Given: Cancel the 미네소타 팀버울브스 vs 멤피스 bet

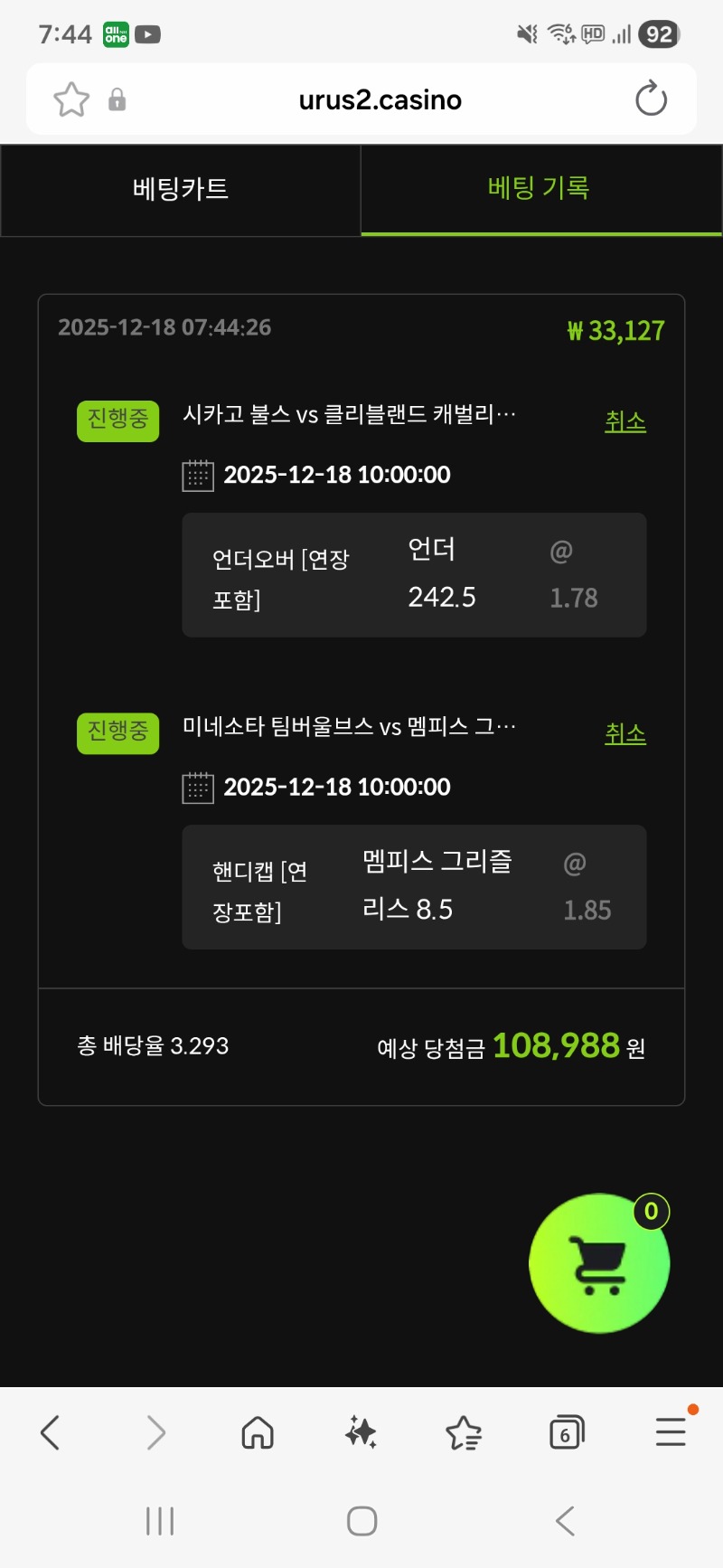Looking at the screenshot, I should [624, 733].
